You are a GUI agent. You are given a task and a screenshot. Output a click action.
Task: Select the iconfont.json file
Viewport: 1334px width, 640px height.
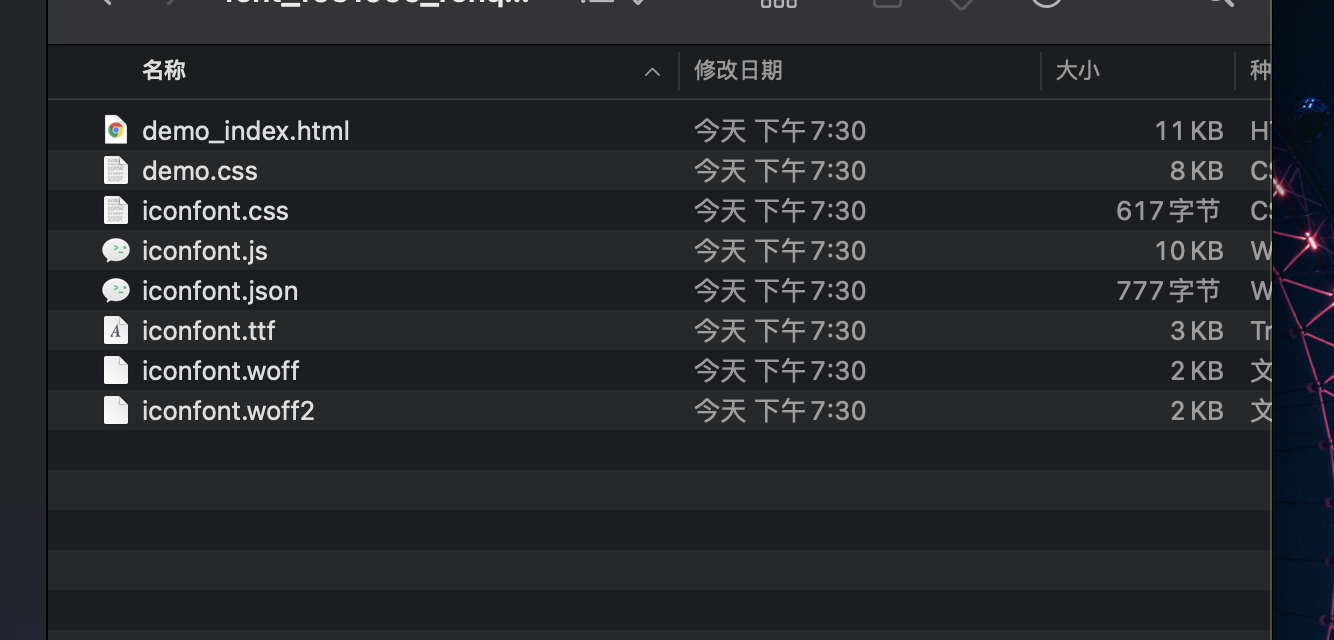[219, 291]
